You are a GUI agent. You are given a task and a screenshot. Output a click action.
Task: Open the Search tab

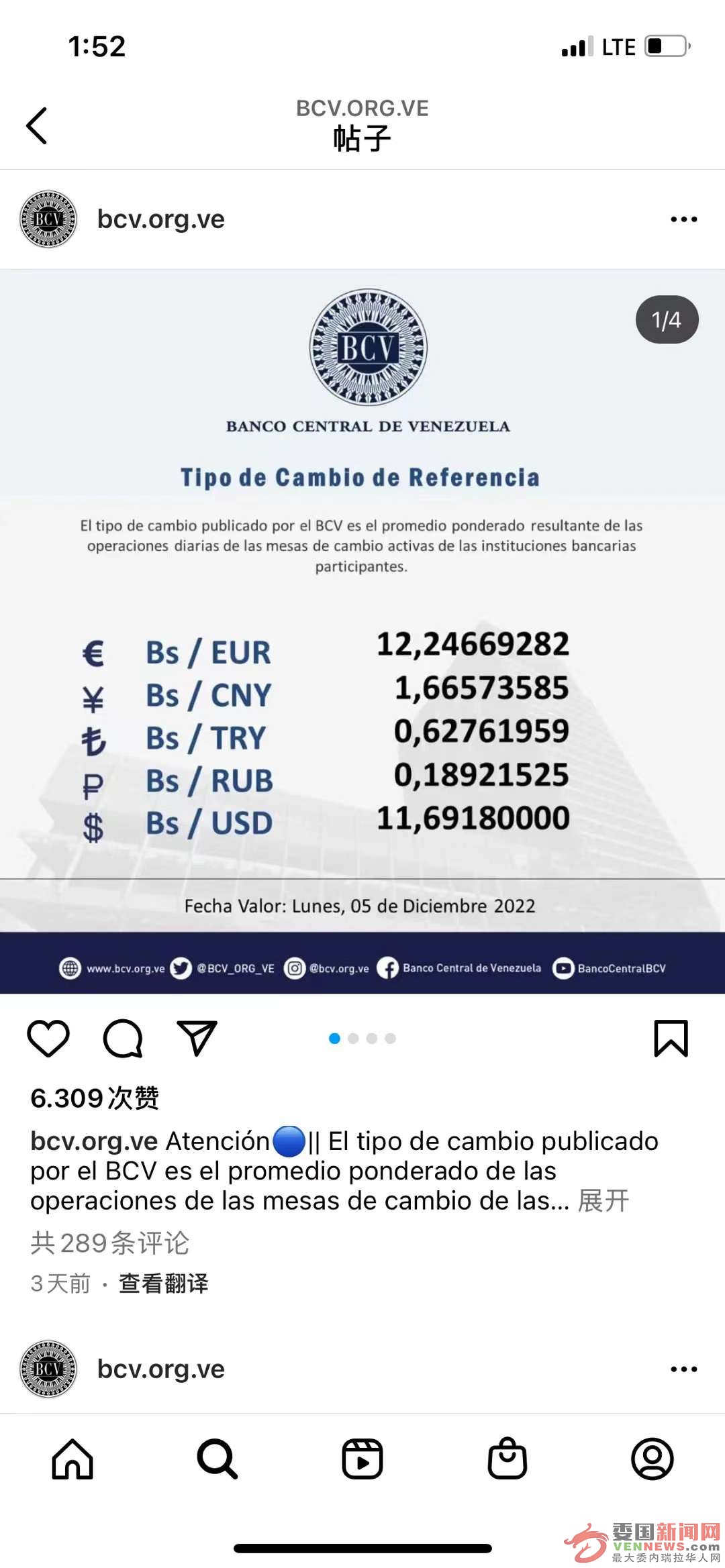217,1459
